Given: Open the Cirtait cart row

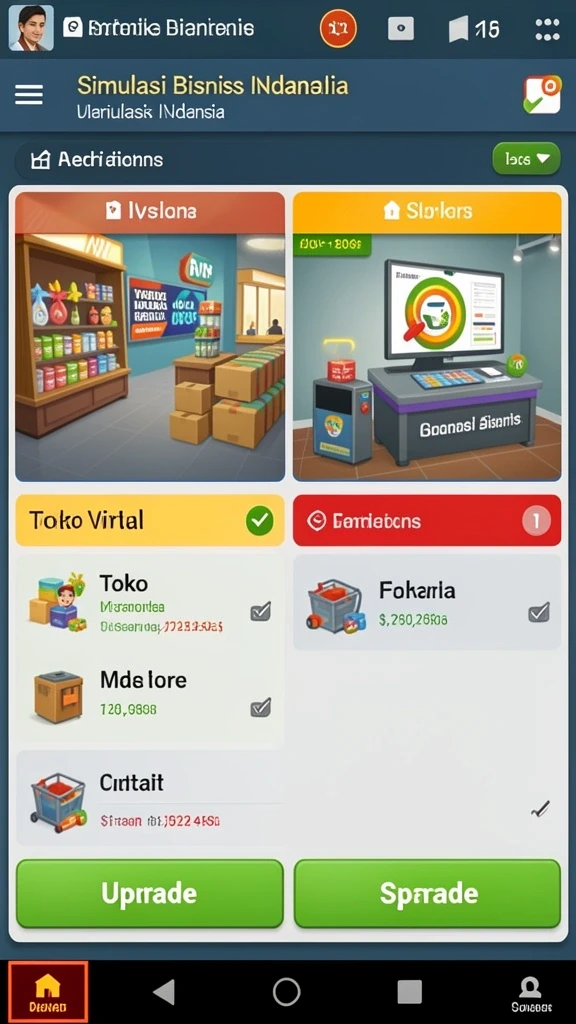Looking at the screenshot, I should [150, 798].
